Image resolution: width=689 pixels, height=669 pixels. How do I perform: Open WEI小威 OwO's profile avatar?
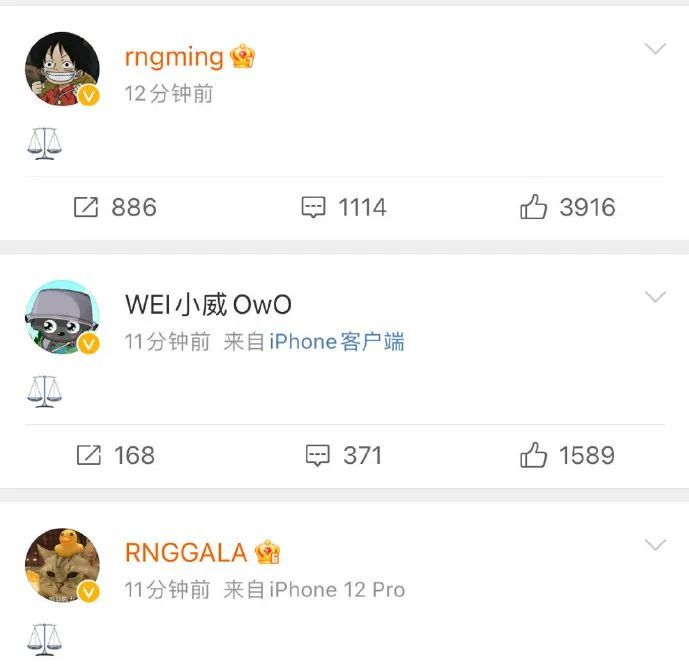click(62, 317)
